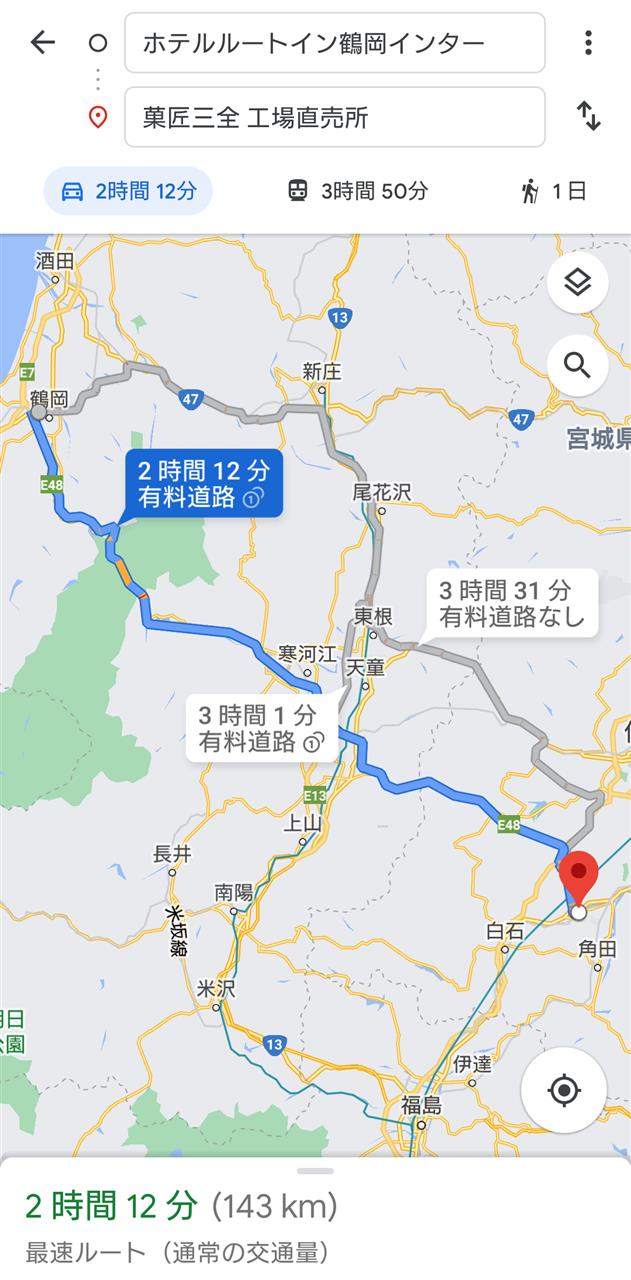Center map on my location
Viewport: 631px width, 1280px height.
(x=564, y=1090)
